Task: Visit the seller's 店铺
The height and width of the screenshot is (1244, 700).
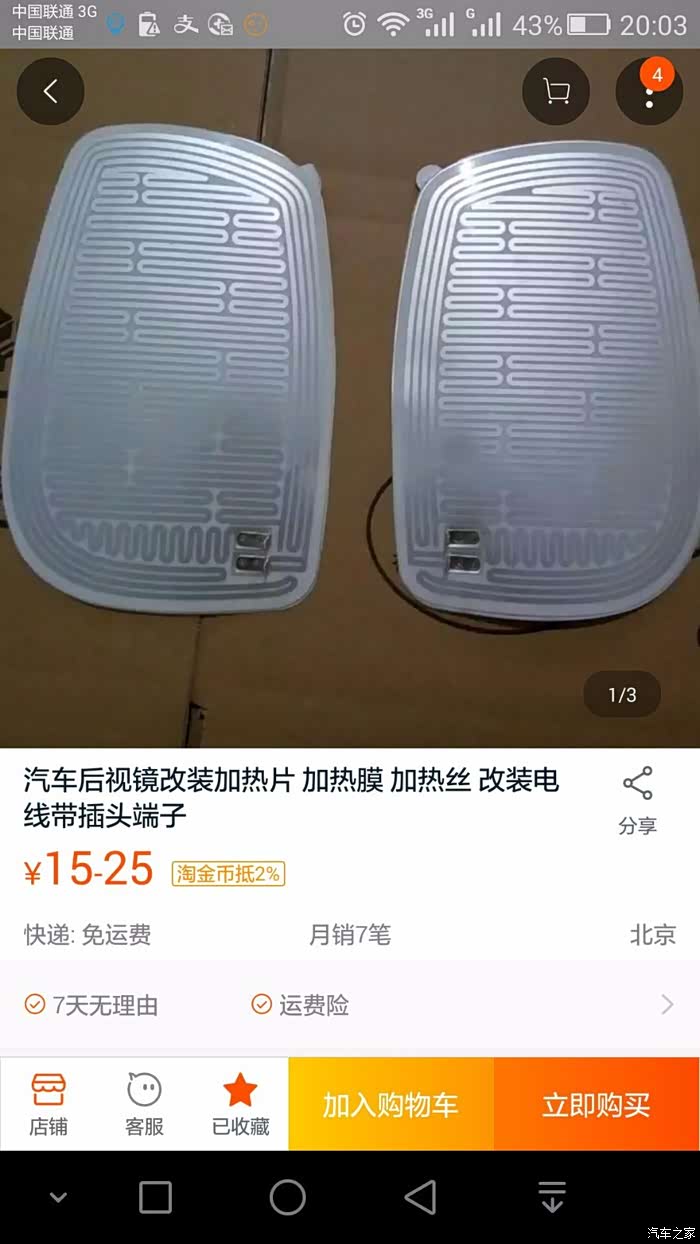Action: coord(48,1104)
